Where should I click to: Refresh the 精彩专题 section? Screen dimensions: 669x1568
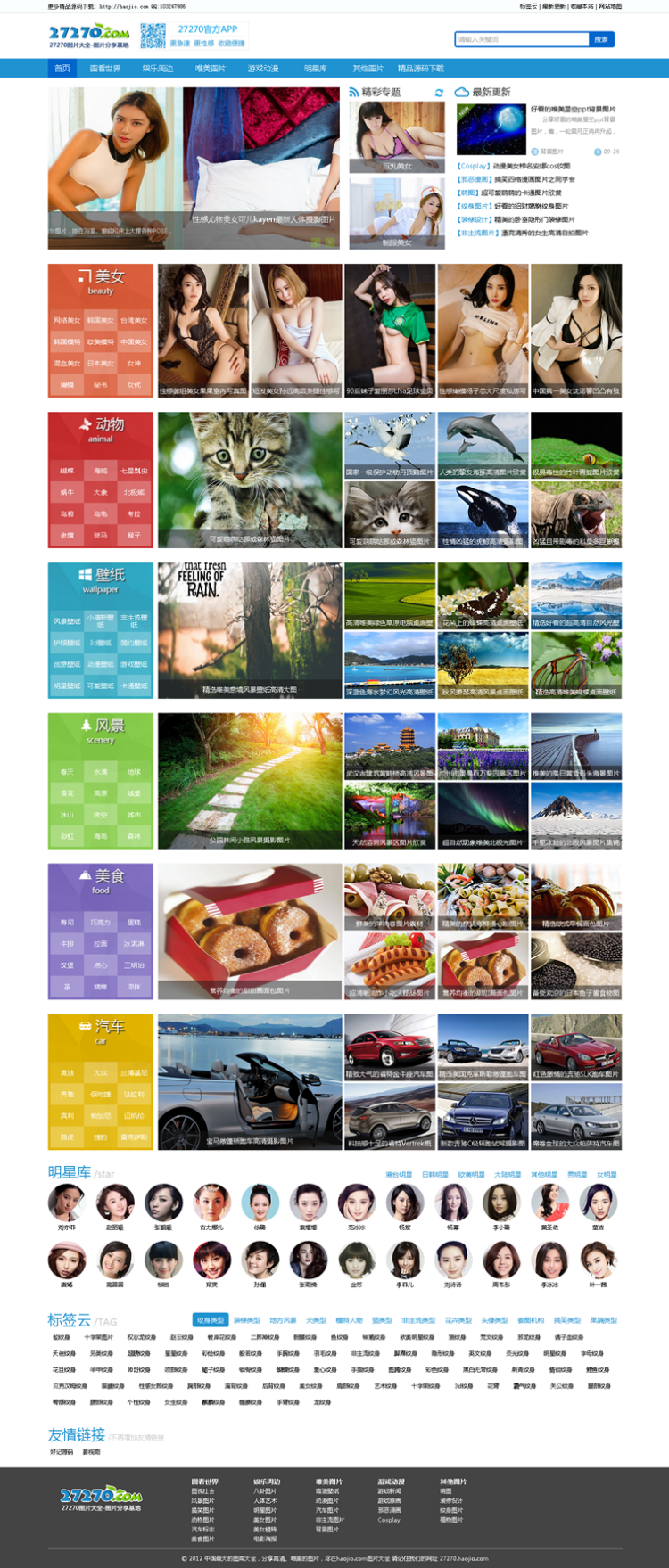[439, 93]
